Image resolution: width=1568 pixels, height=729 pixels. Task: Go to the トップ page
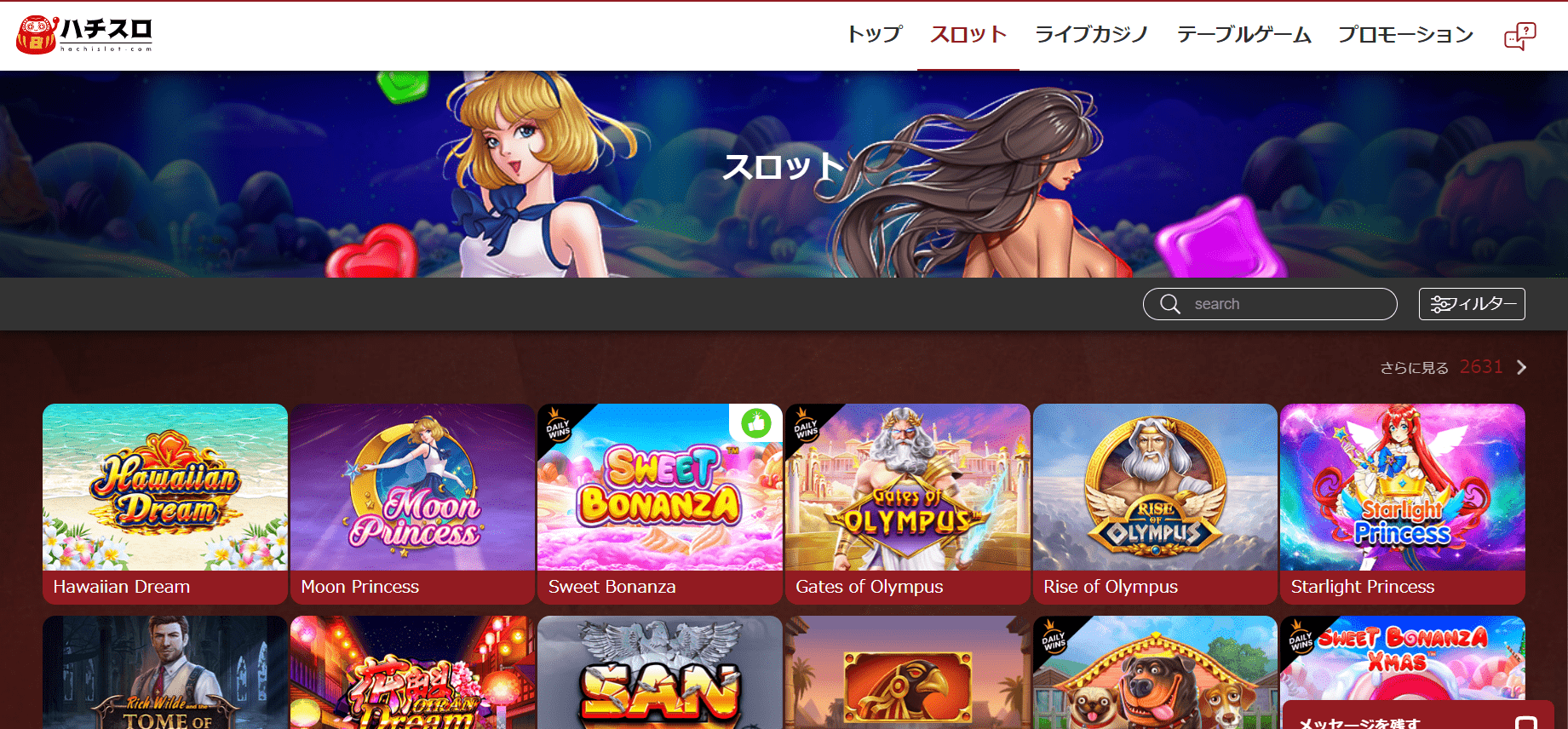874,35
